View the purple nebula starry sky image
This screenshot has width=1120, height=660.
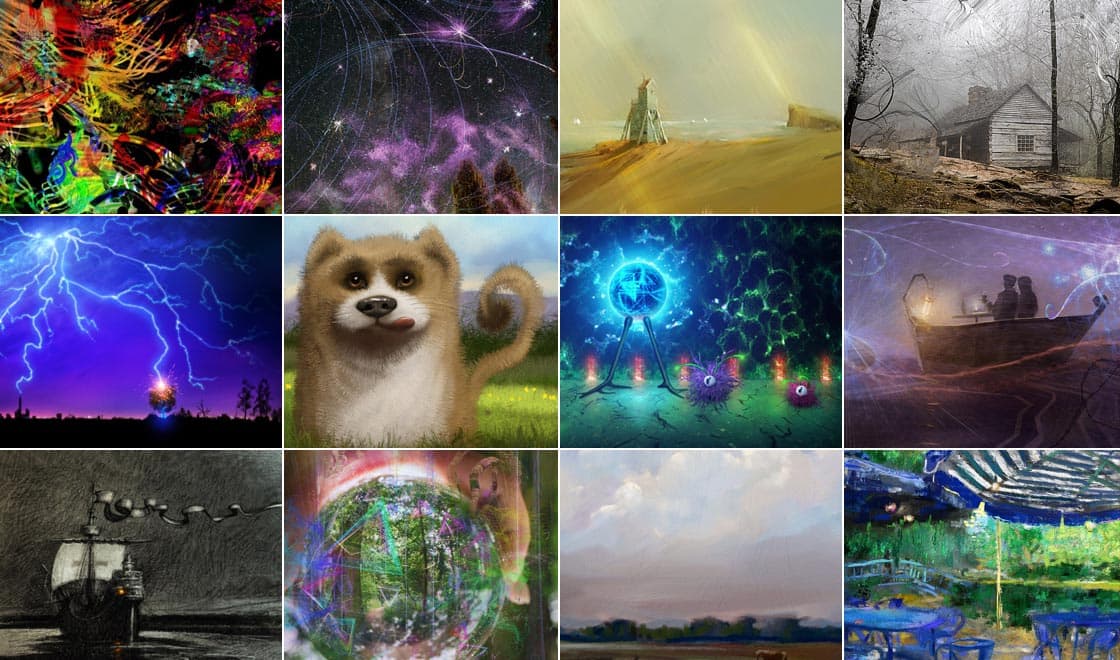click(421, 106)
